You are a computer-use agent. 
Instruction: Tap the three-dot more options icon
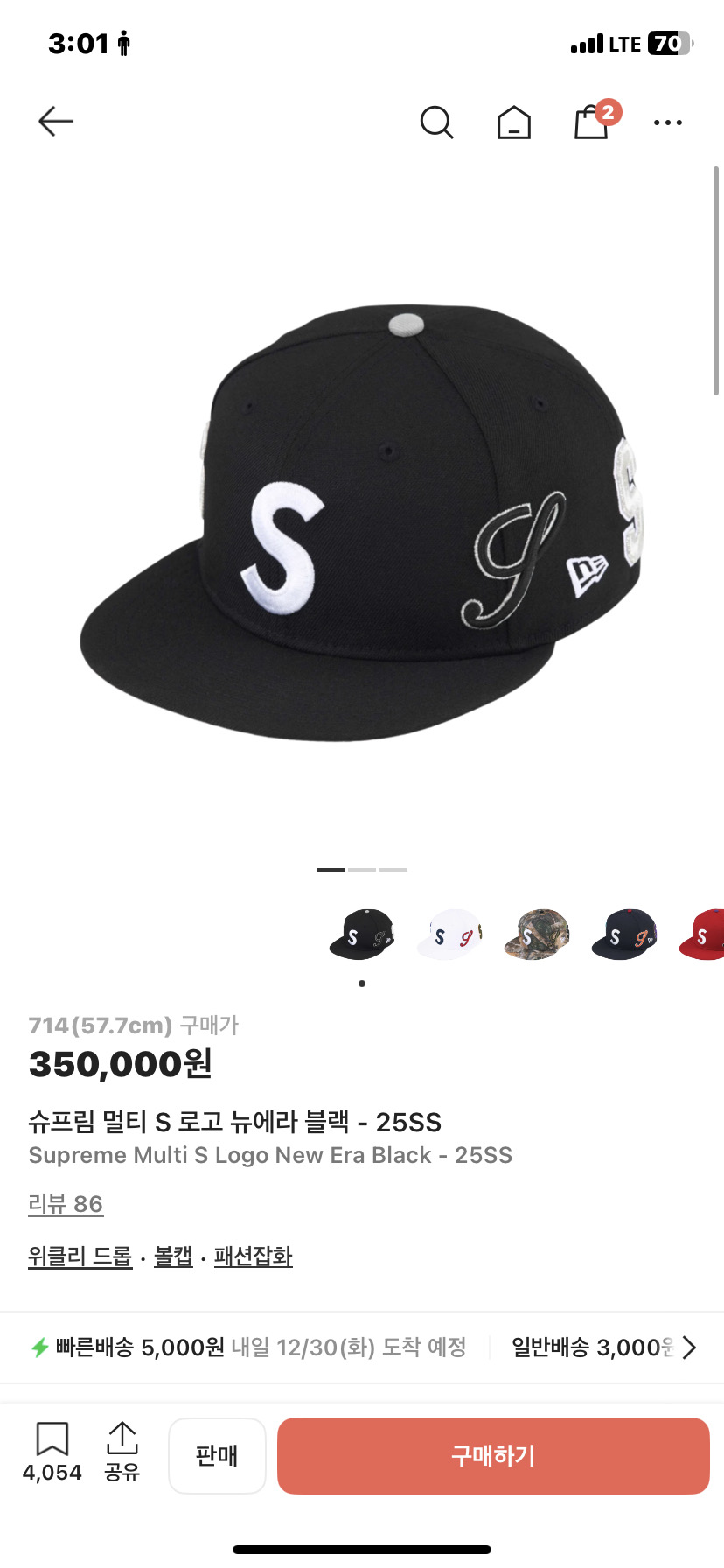[668, 122]
